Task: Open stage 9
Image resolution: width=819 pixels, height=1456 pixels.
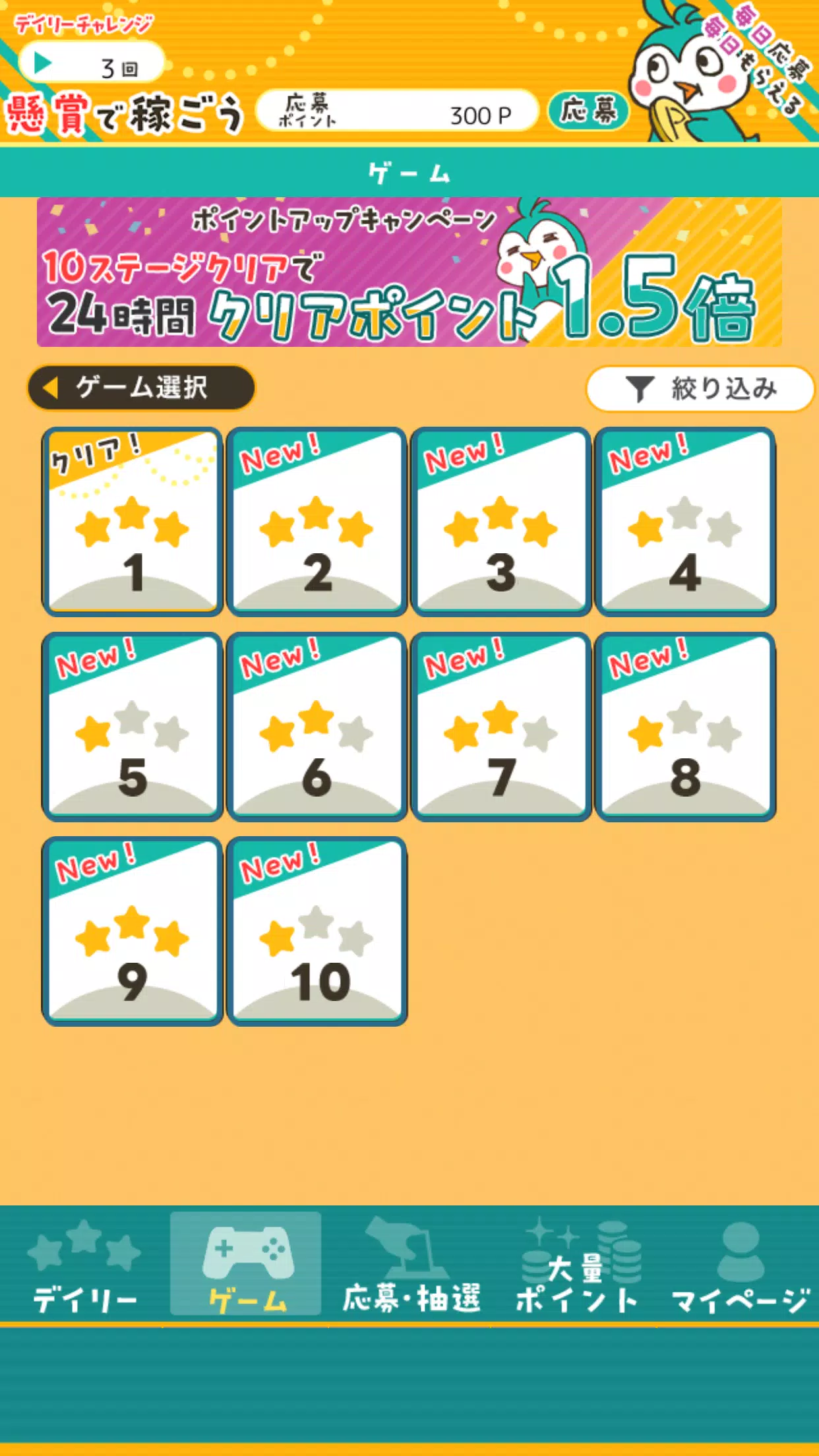Action: tap(133, 931)
